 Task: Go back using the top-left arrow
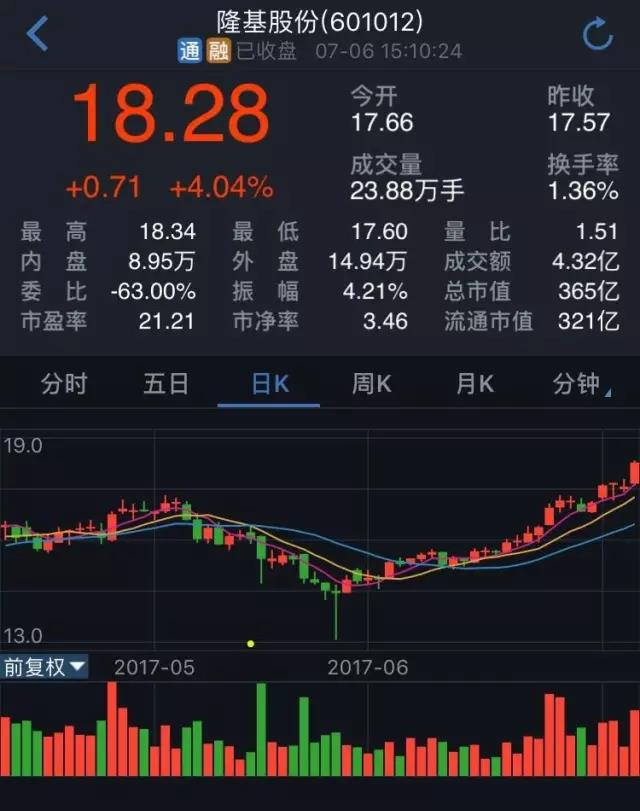point(37,34)
